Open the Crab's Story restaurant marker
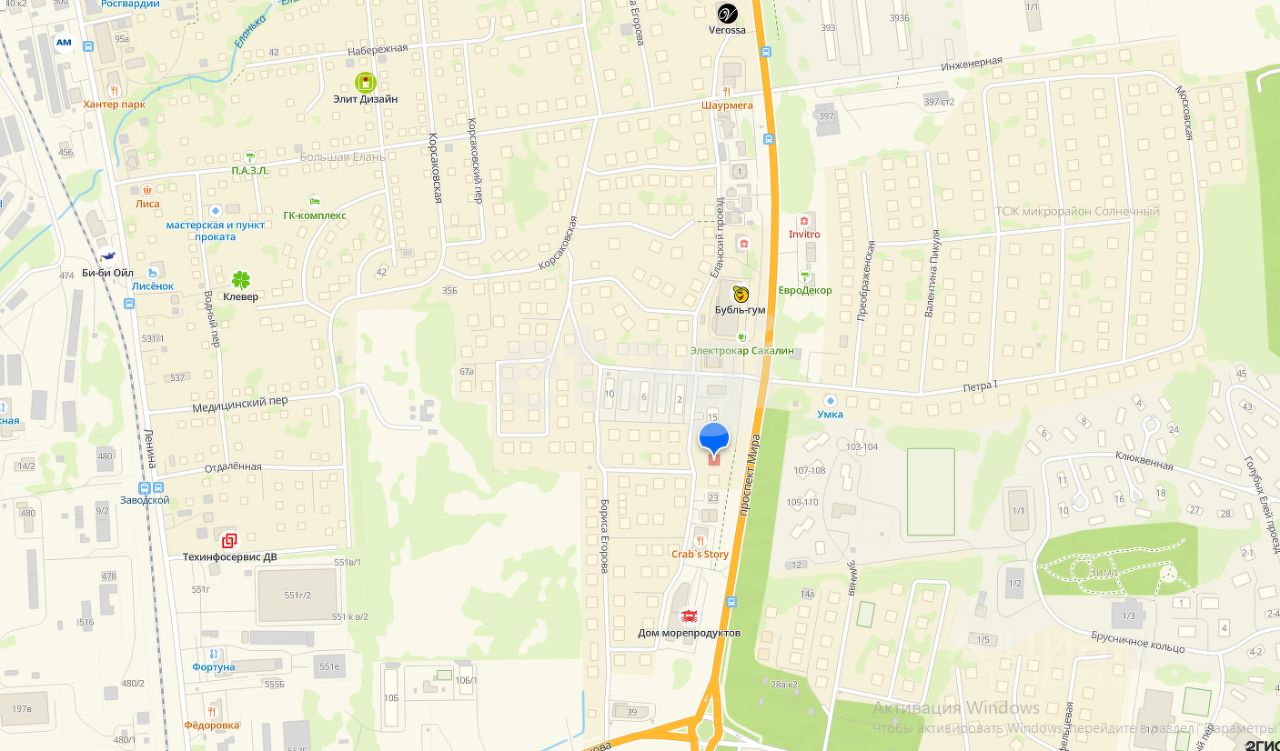Screen dimensions: 1280x751 [x=700, y=540]
